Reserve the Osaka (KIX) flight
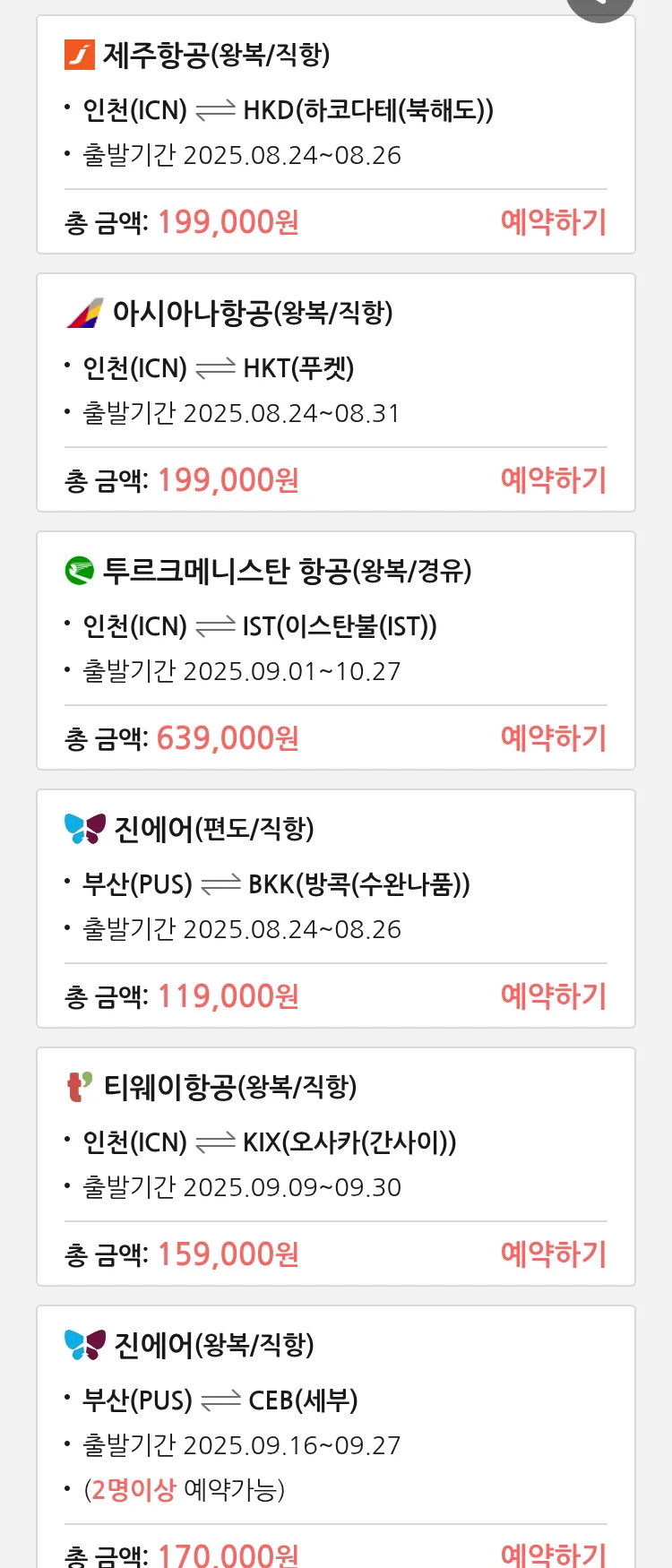The height and width of the screenshot is (1568, 672). 554,1254
